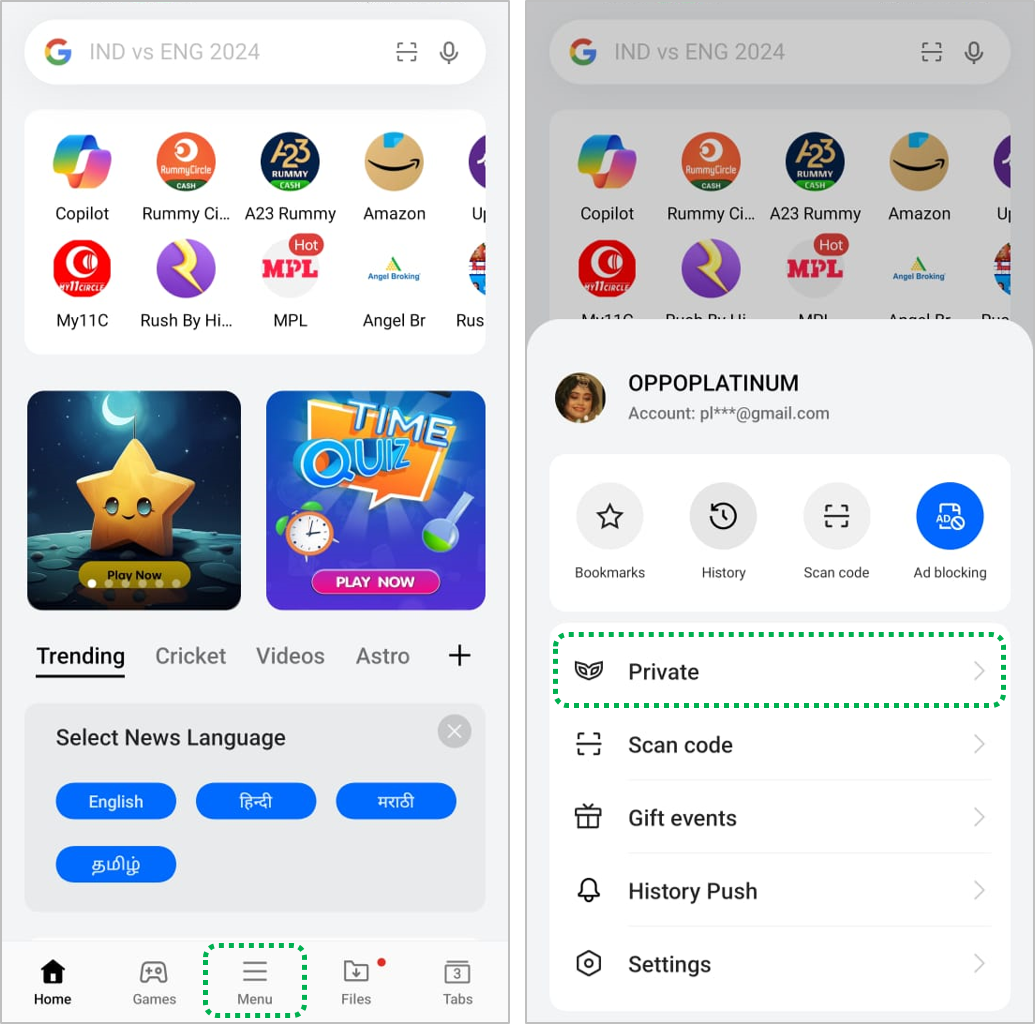
Task: Choose हिन्दी as news language
Action: coord(256,801)
